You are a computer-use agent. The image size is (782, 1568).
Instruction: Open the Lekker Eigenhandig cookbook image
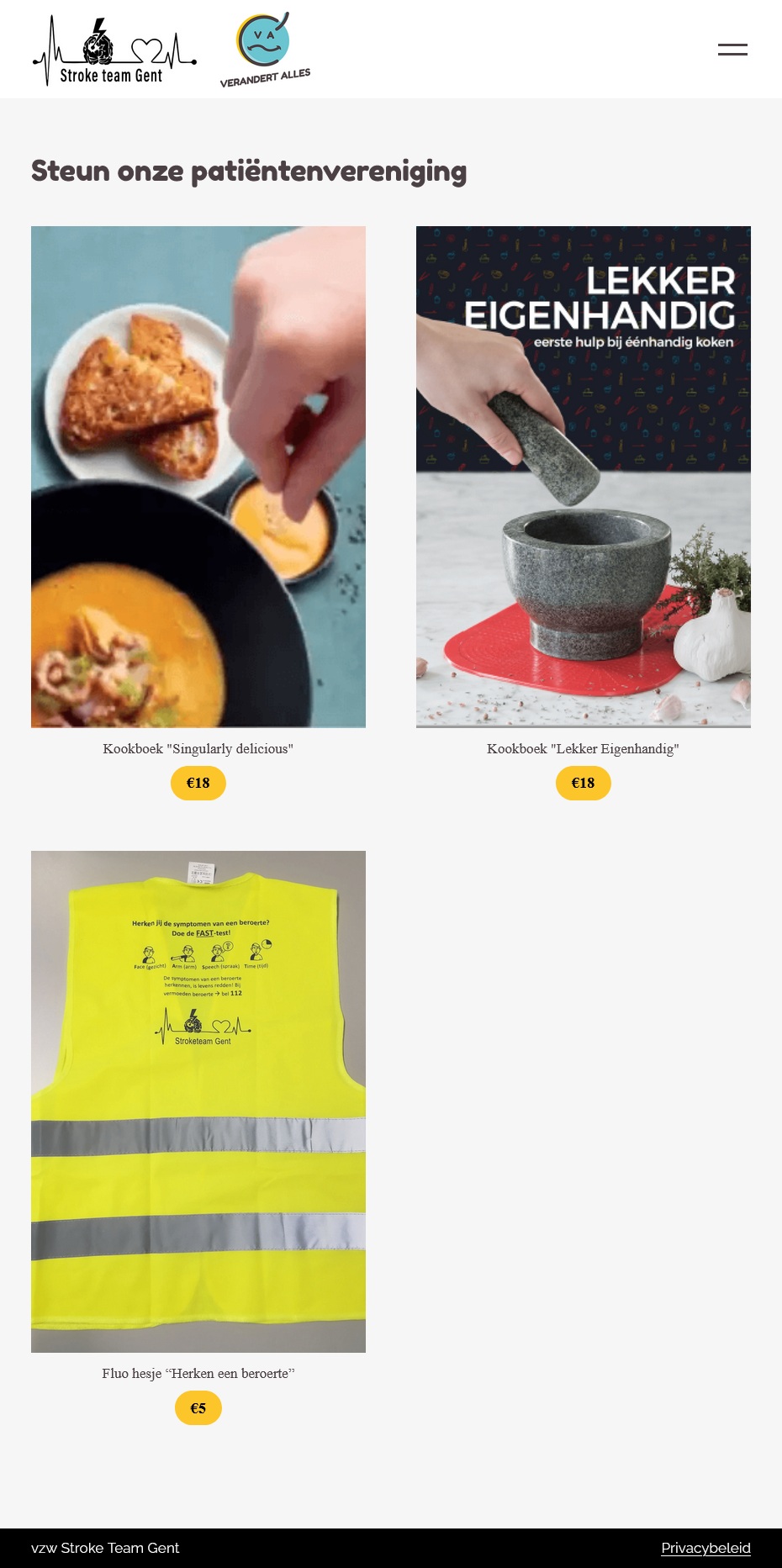tap(583, 477)
